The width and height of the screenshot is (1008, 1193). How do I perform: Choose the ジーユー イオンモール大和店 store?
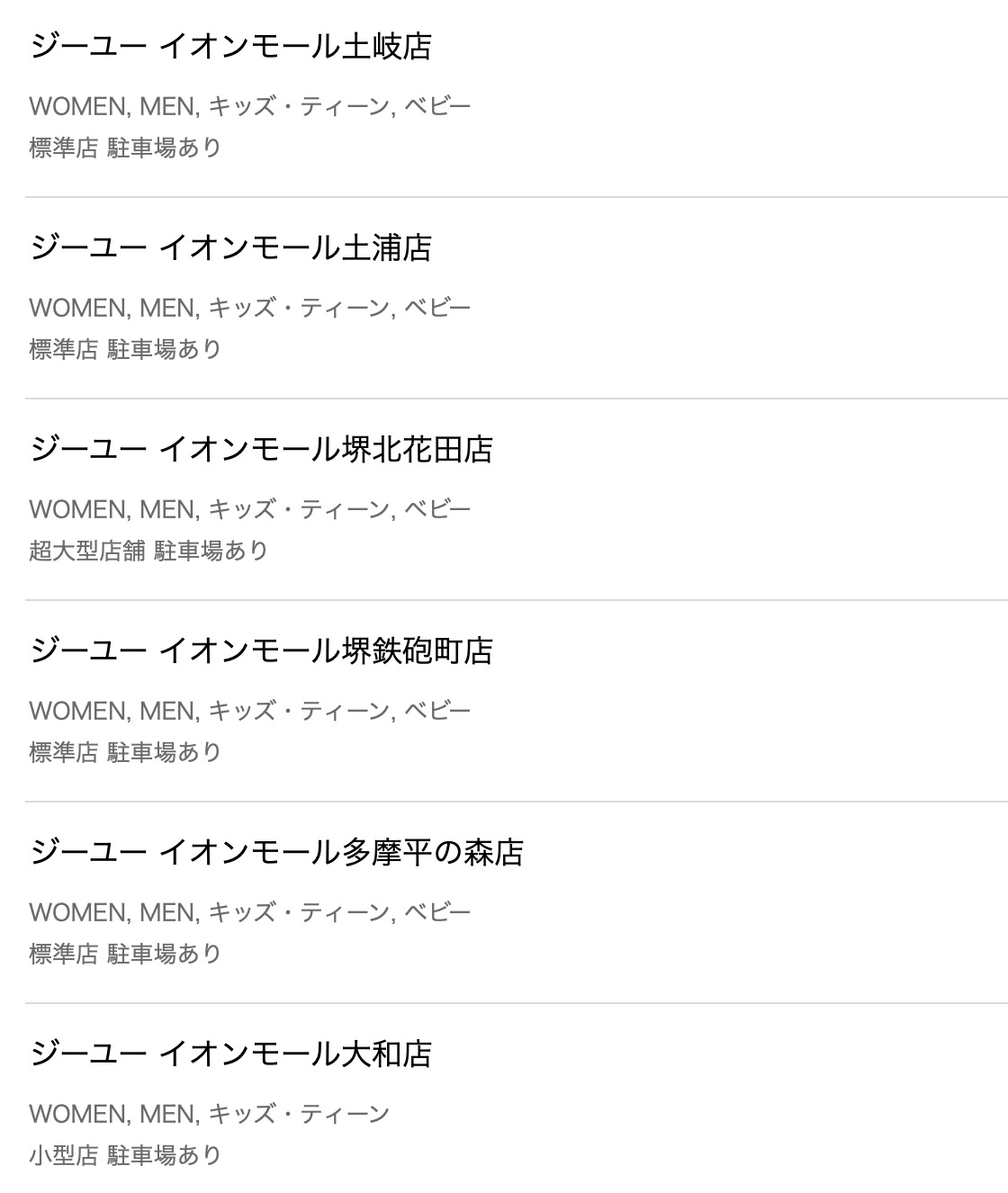(230, 1054)
